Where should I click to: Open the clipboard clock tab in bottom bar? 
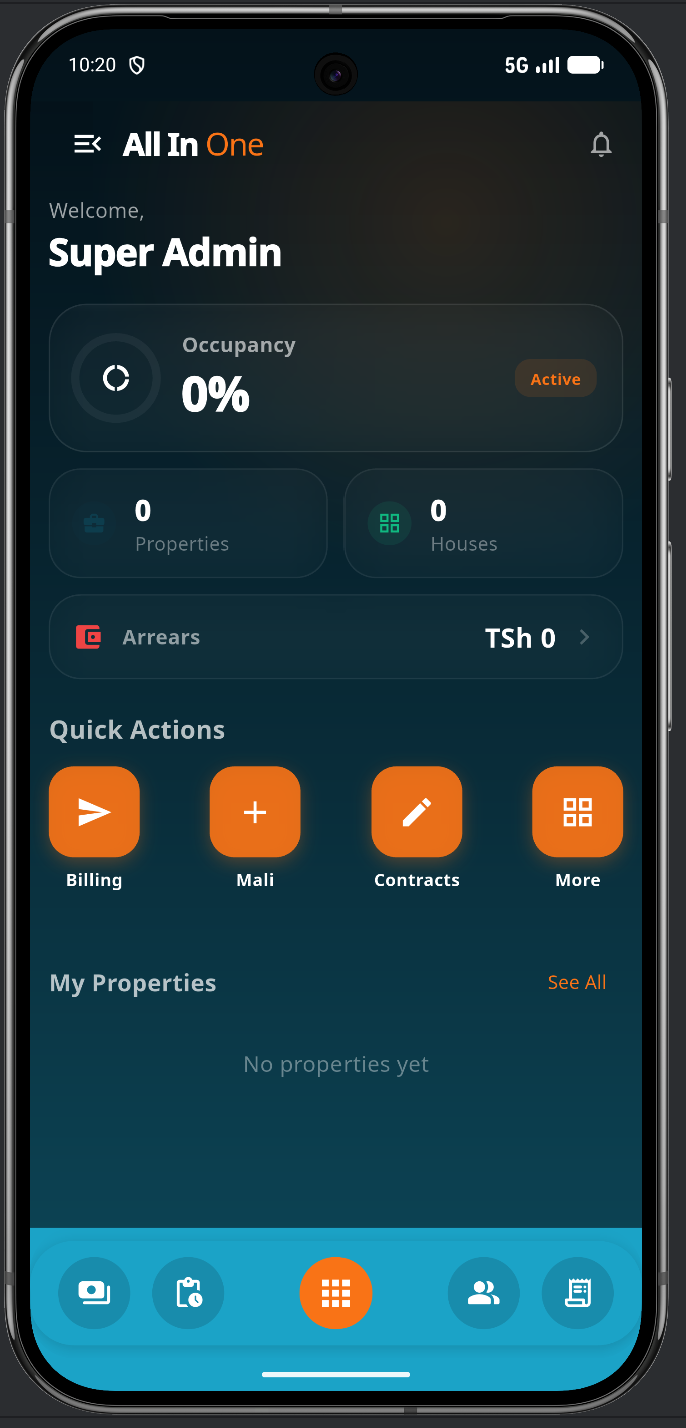[188, 1293]
